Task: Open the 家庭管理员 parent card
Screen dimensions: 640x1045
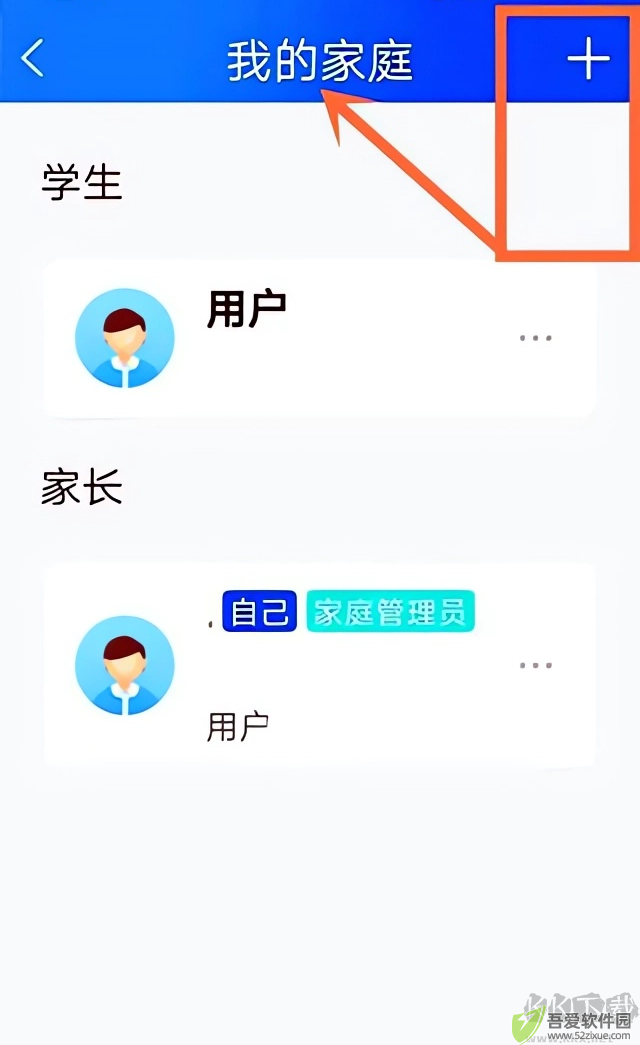Action: click(300, 665)
